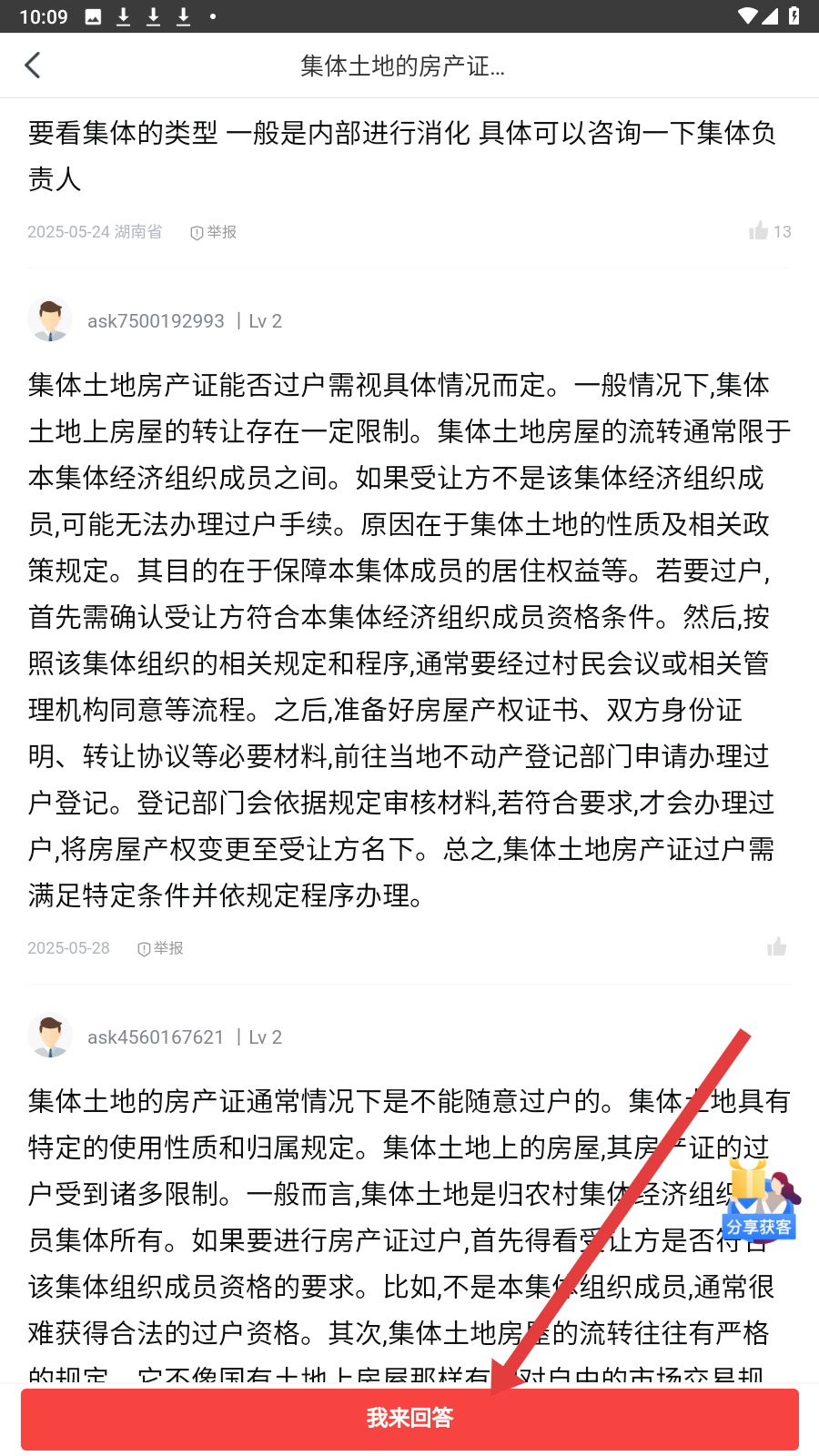Report the answer dated 2025-05-28

(161, 948)
